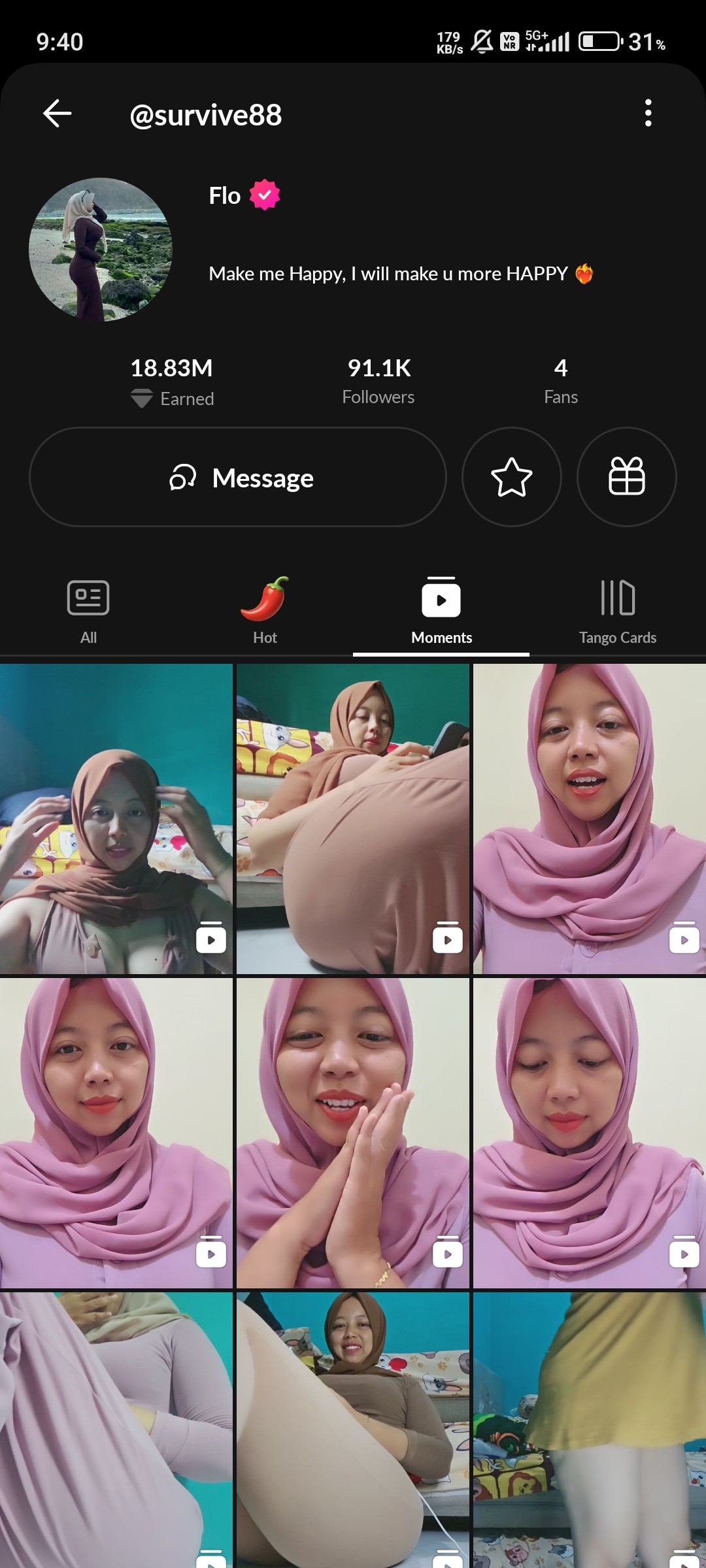Send a message to Flo
Viewport: 706px width, 1568px height.
(x=238, y=478)
